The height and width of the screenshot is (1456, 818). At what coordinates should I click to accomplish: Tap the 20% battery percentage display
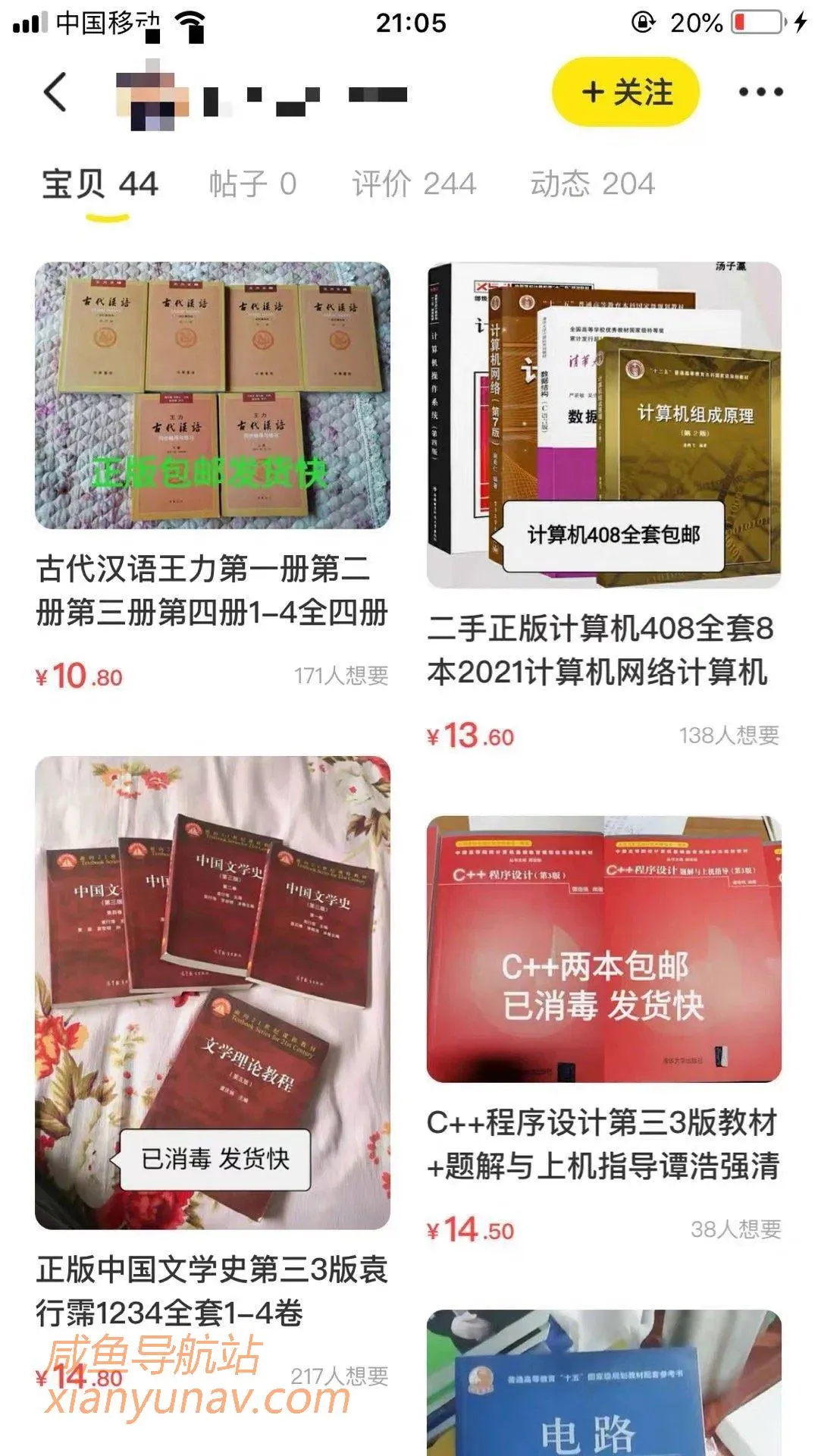click(698, 23)
